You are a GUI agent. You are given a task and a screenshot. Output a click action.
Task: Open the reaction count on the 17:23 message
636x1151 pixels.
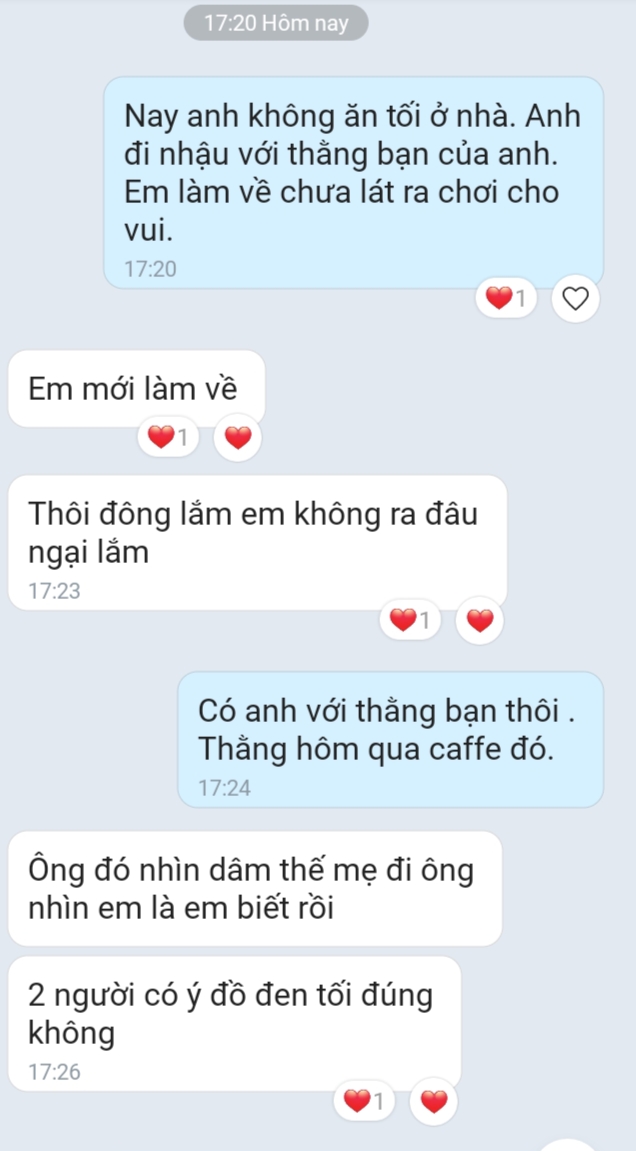tap(411, 620)
